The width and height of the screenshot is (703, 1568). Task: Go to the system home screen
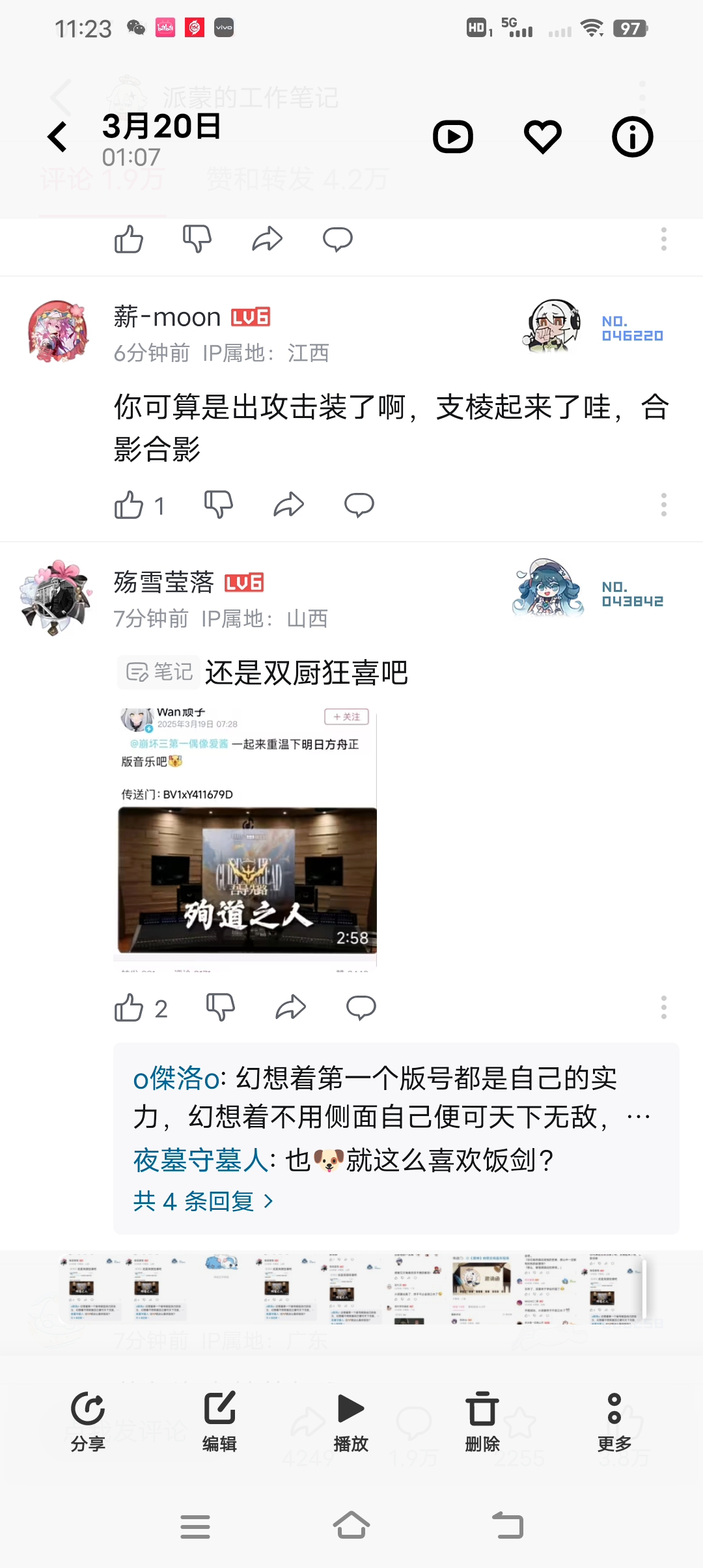[x=351, y=1525]
